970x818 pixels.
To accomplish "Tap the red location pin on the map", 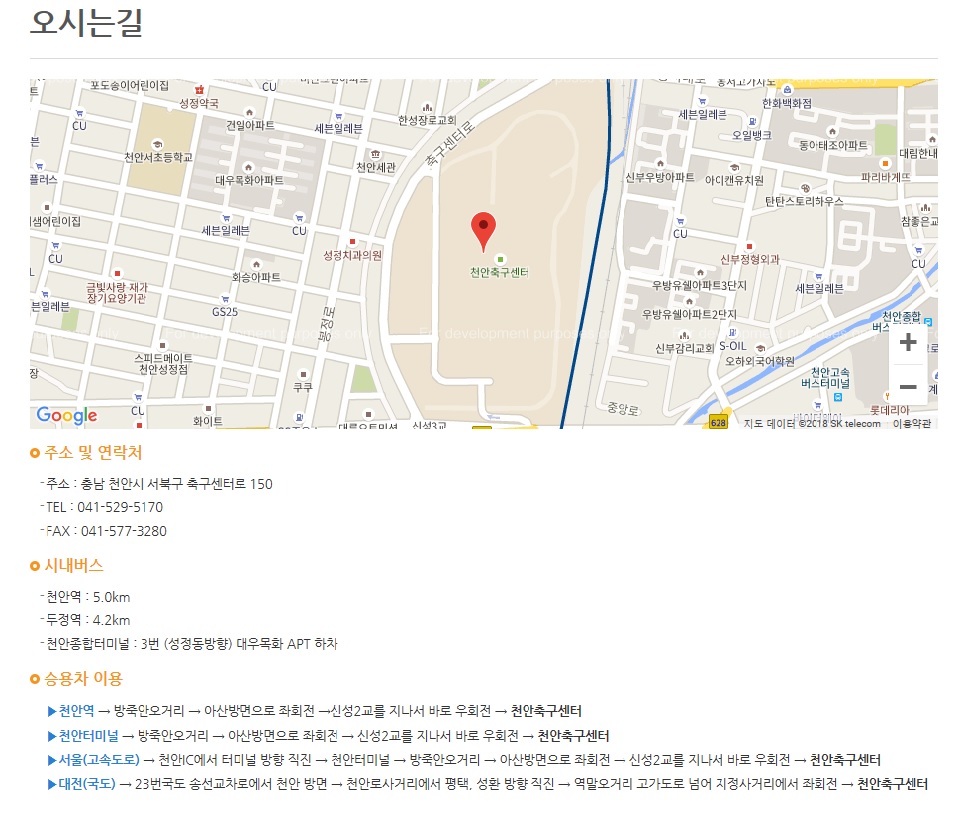I will point(484,229).
